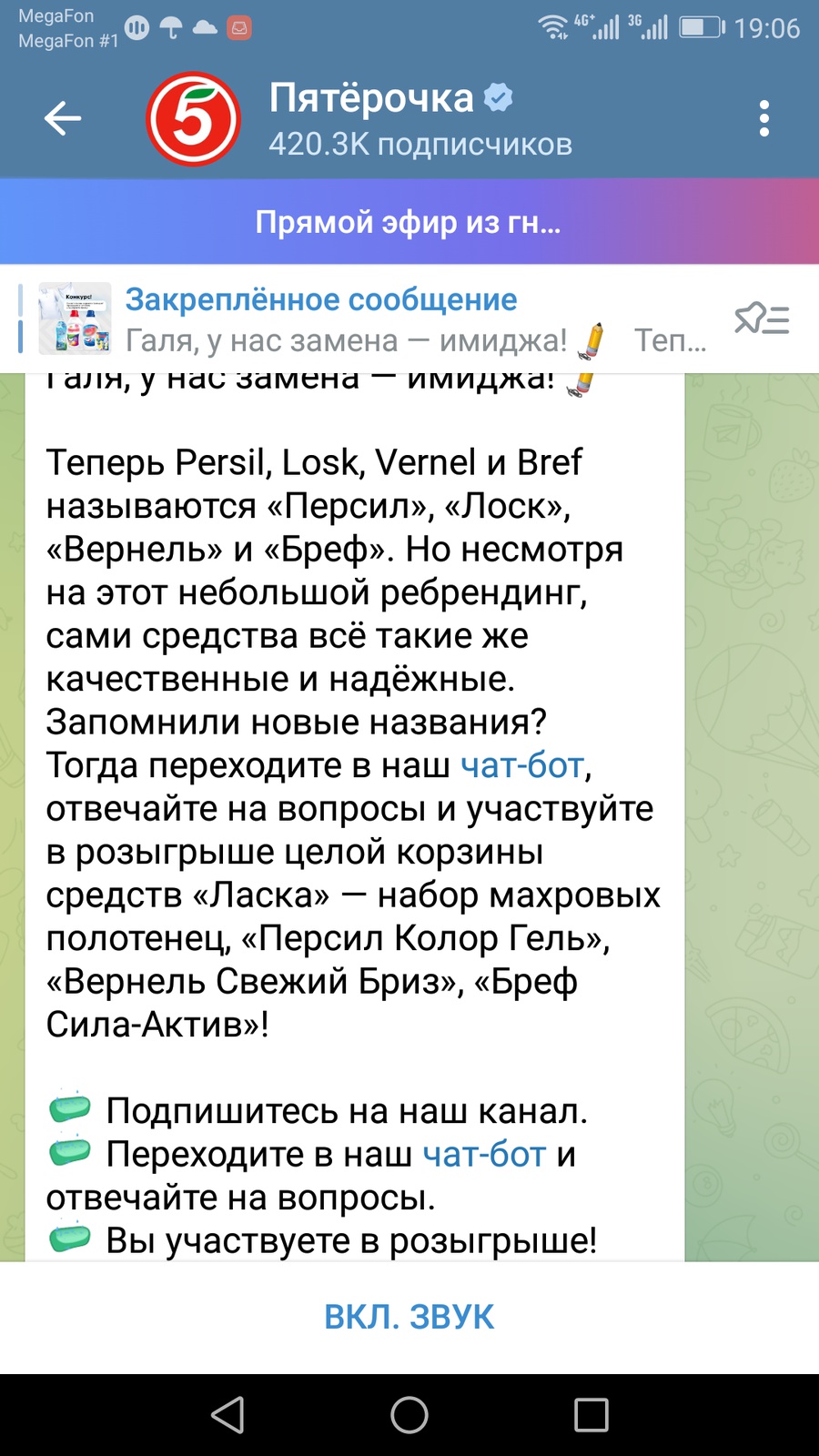The height and width of the screenshot is (1456, 819).
Task: Go back from the Пятёрочка channel
Action: pos(63,119)
